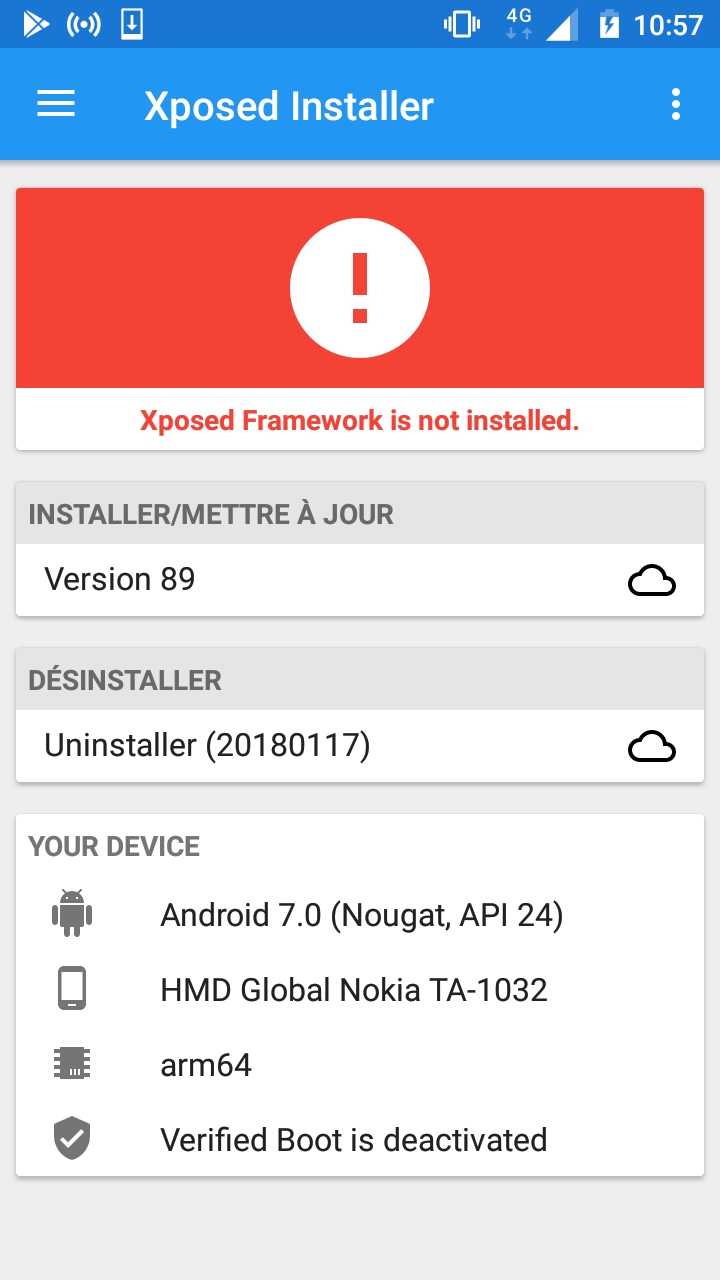Open the three-dot overflow menu
The height and width of the screenshot is (1280, 720).
pos(676,104)
